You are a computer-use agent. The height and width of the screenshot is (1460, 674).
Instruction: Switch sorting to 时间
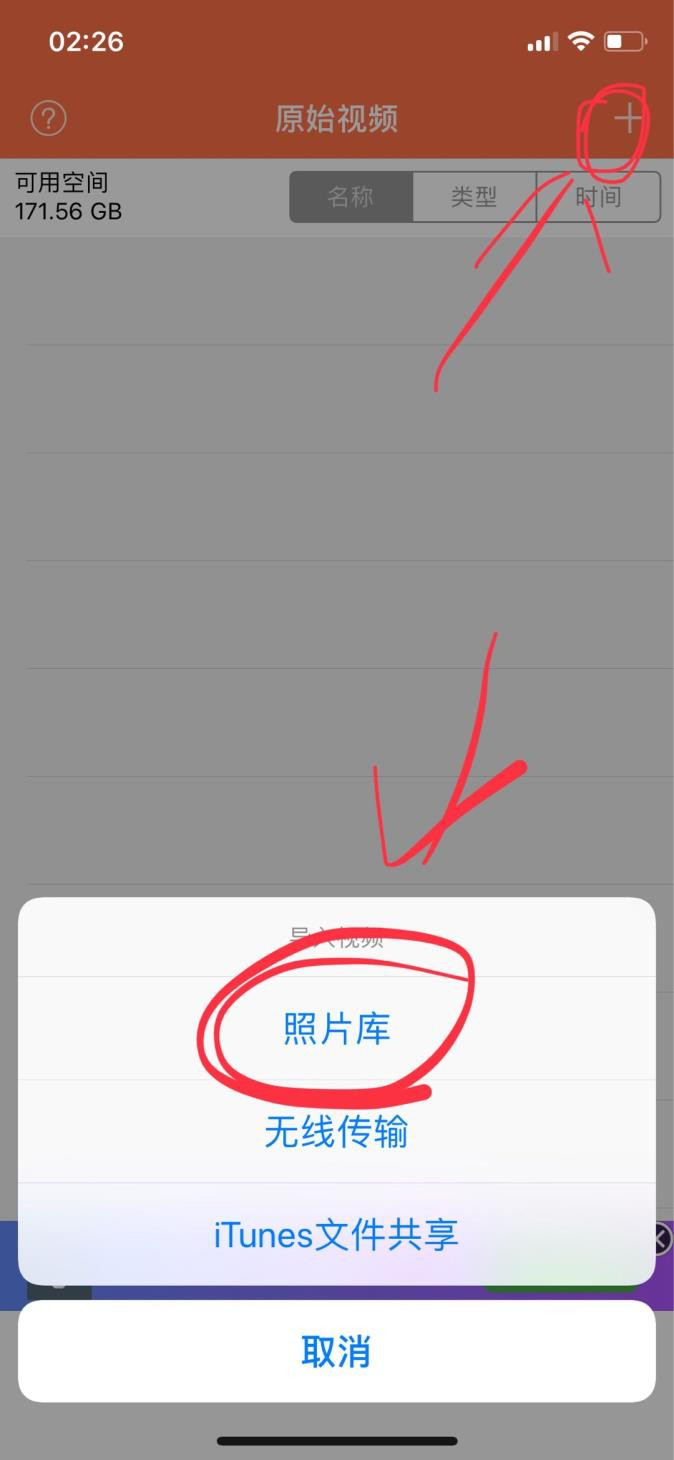click(598, 197)
